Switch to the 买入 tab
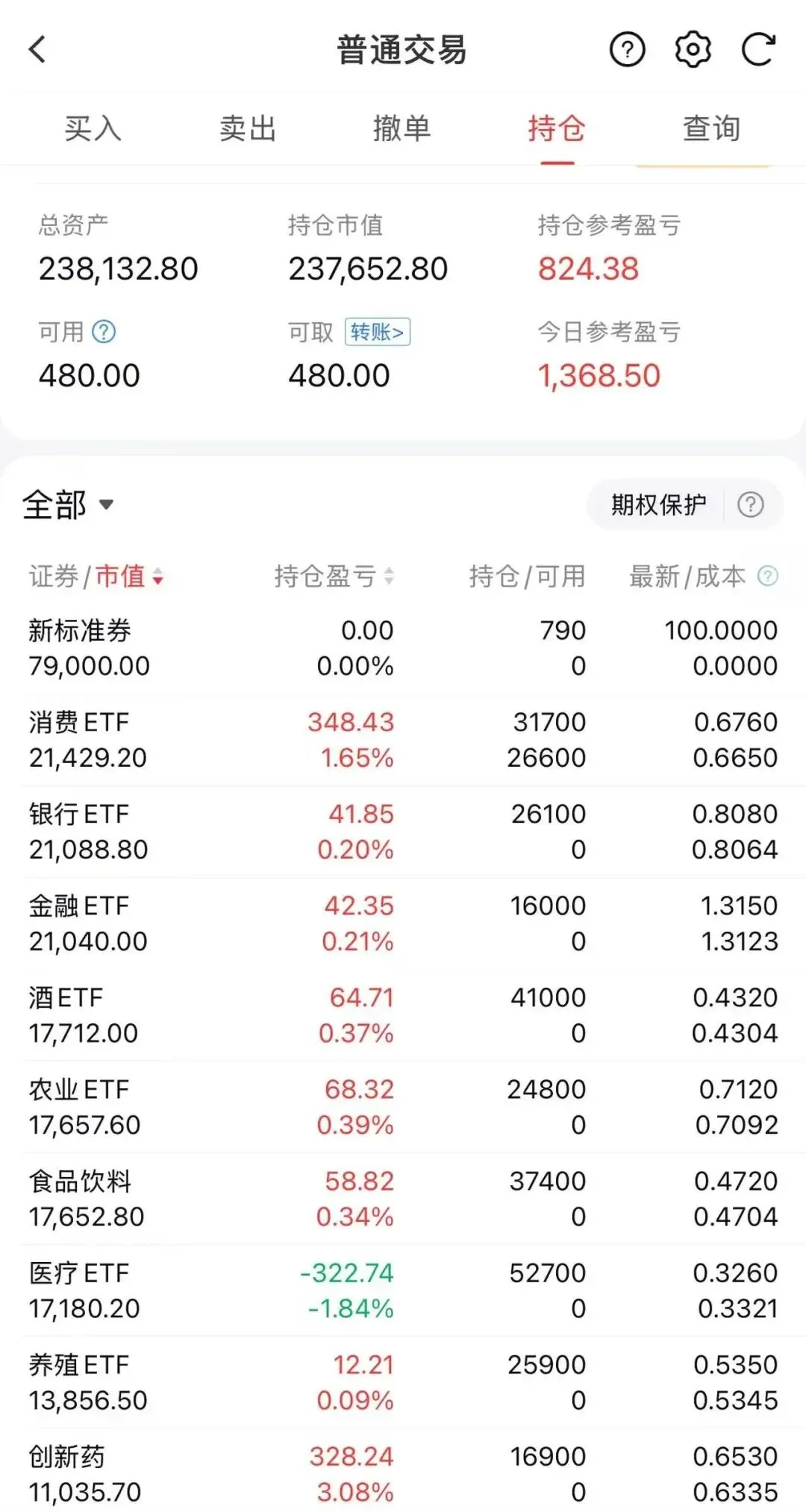This screenshot has width=806, height=1512. (93, 128)
